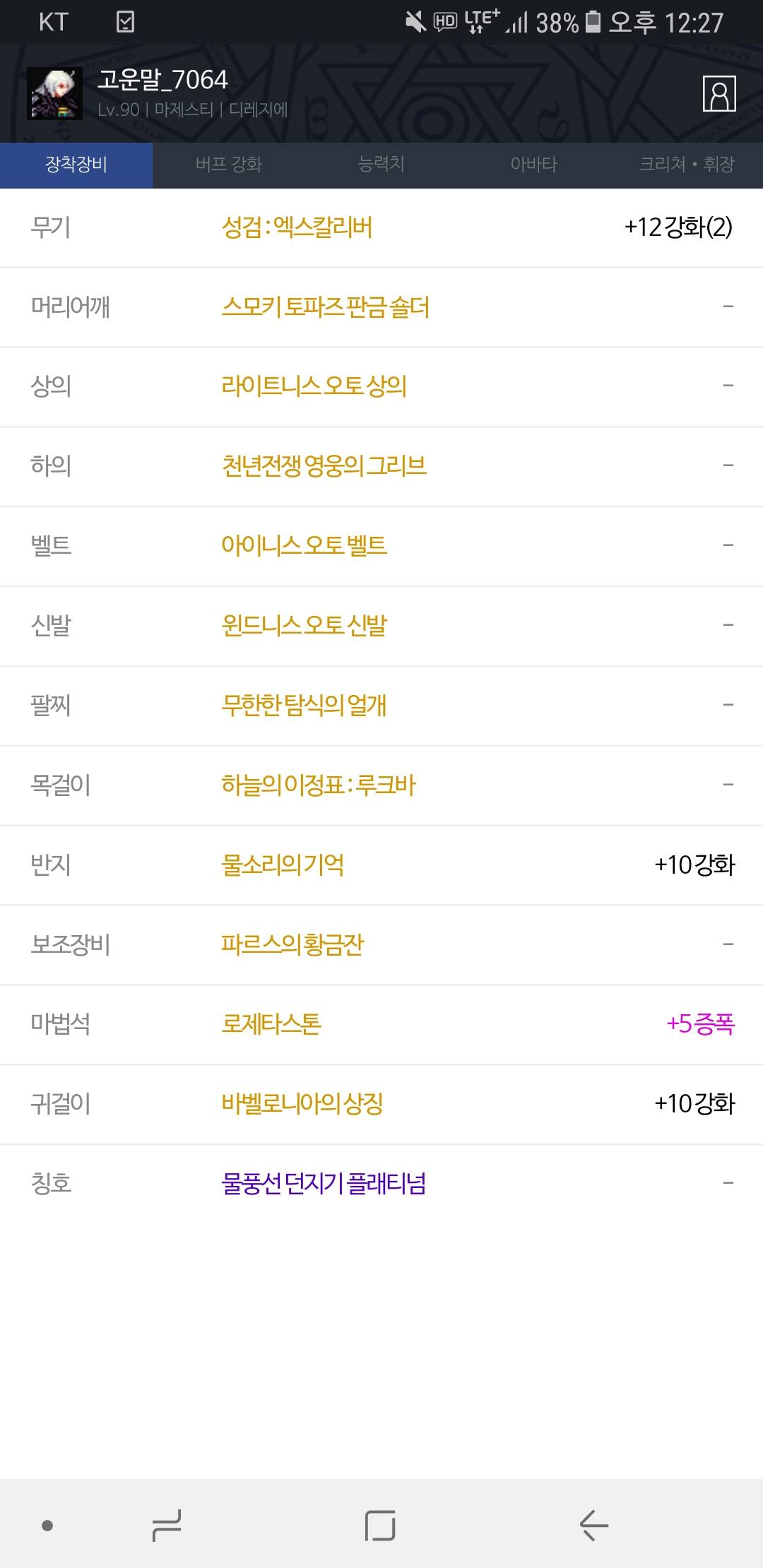Open the 천년전쟁 영웅의 그리브 row
This screenshot has width=763, height=1568.
[381, 466]
